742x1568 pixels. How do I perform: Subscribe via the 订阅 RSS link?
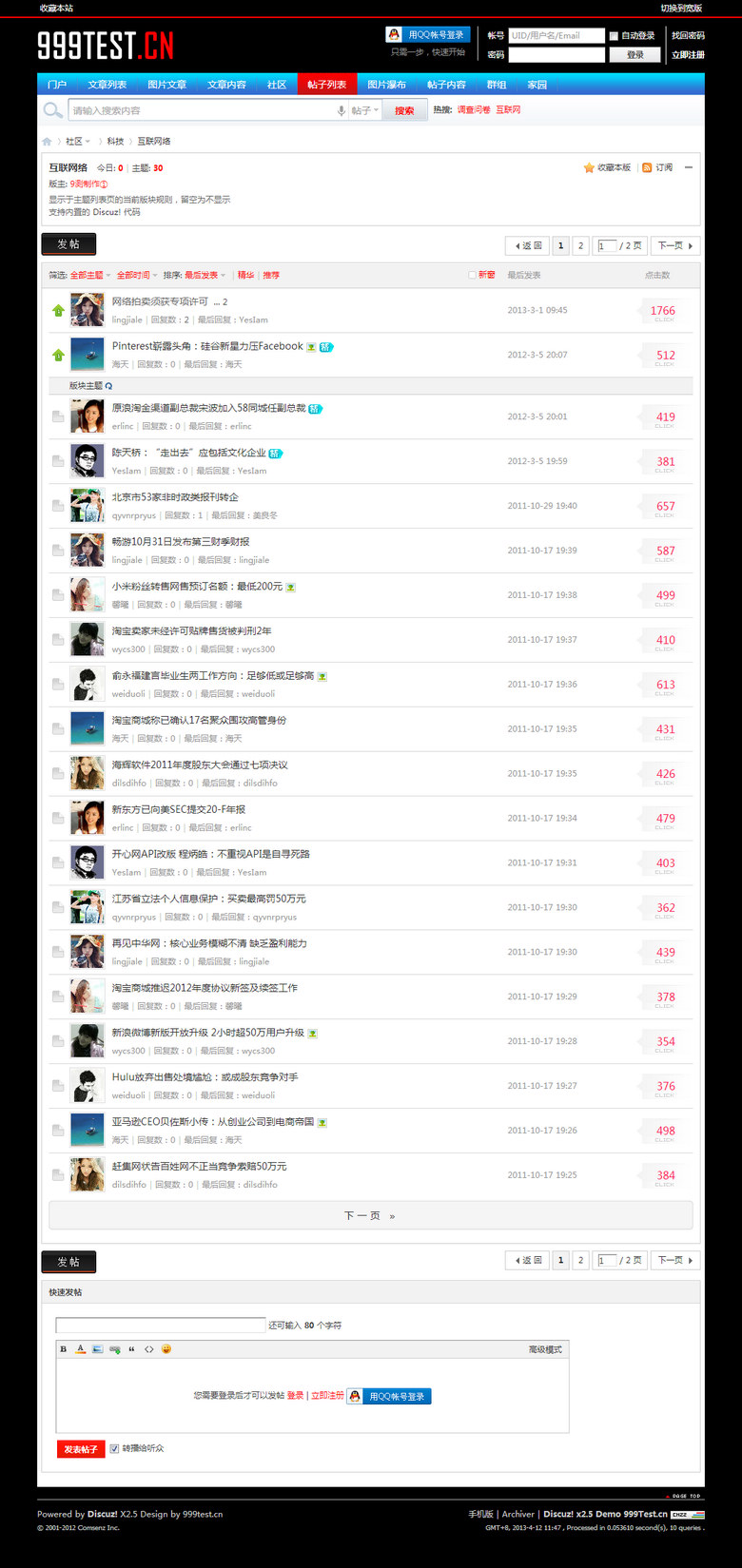tap(657, 167)
